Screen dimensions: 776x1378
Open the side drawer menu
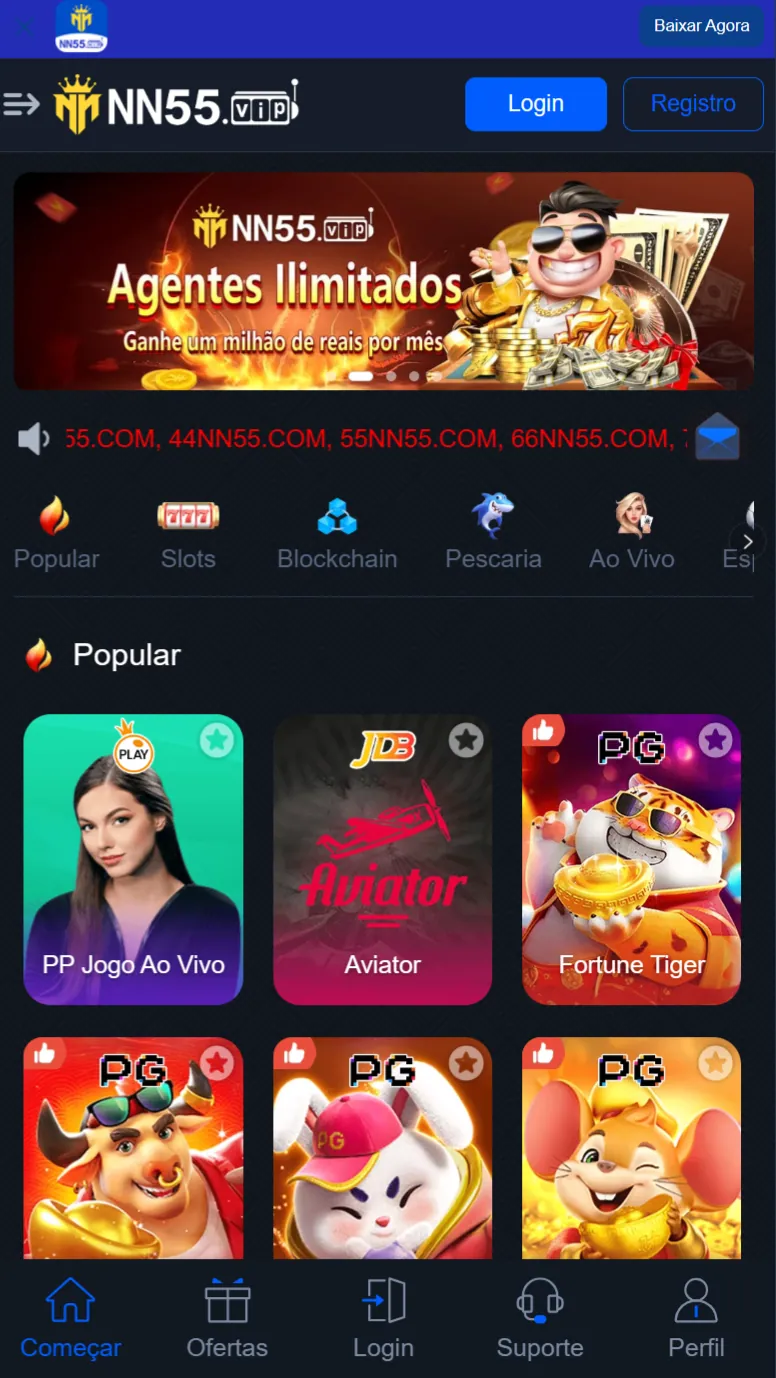point(21,104)
